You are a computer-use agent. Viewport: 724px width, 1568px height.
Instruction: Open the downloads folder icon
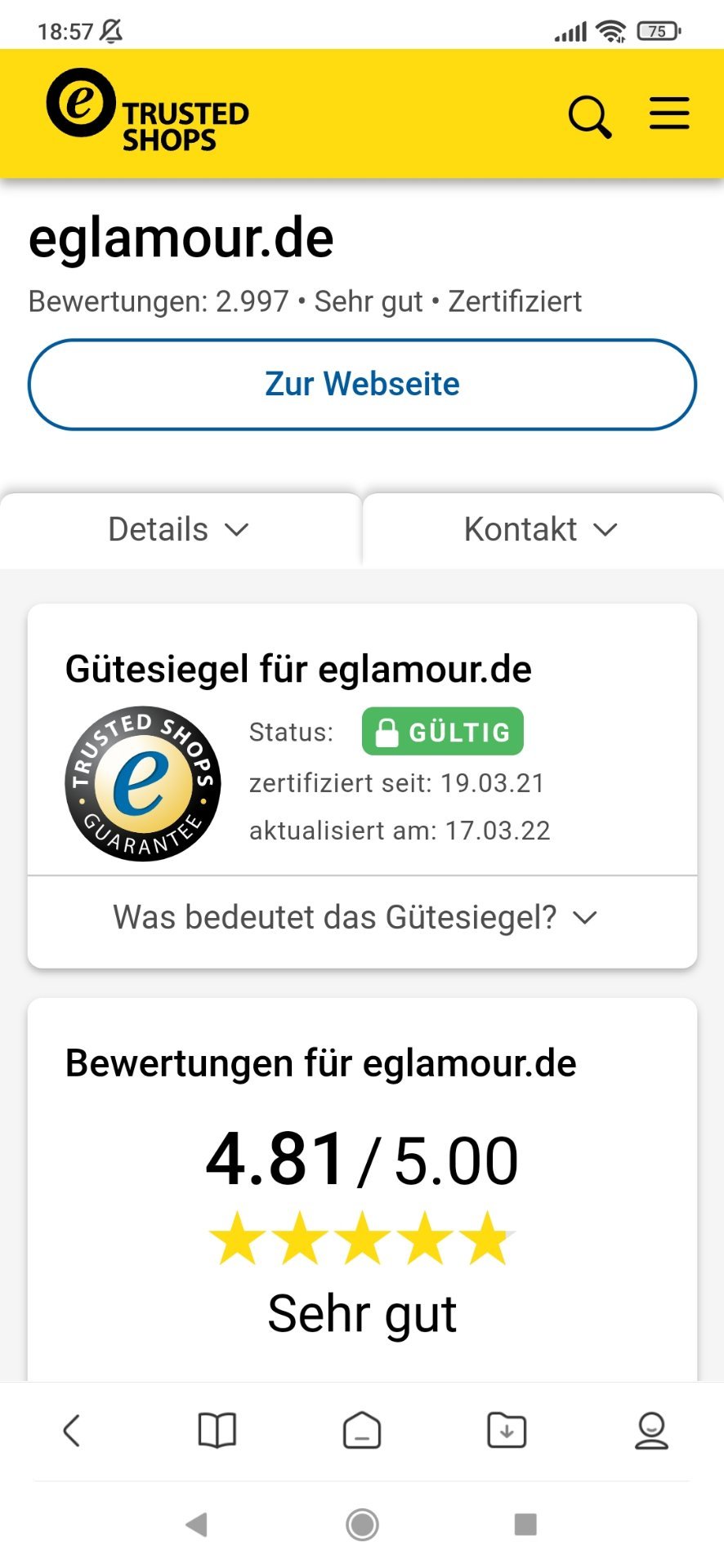[507, 1431]
